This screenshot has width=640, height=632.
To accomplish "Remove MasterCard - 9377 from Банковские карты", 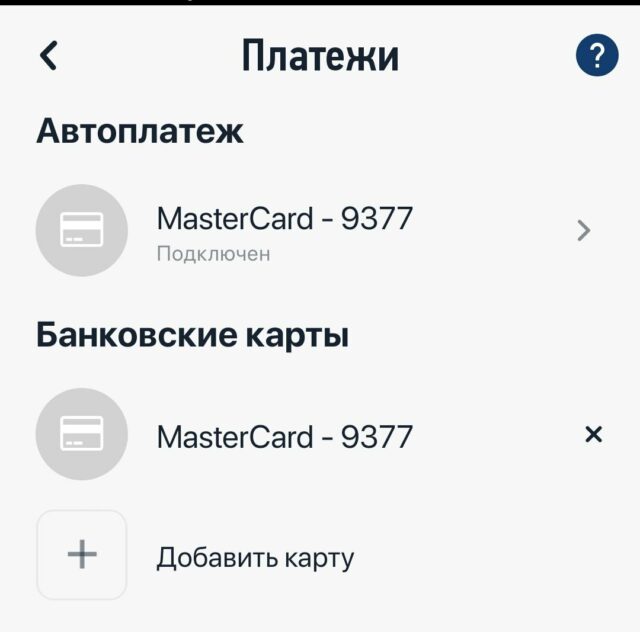I will click(593, 434).
